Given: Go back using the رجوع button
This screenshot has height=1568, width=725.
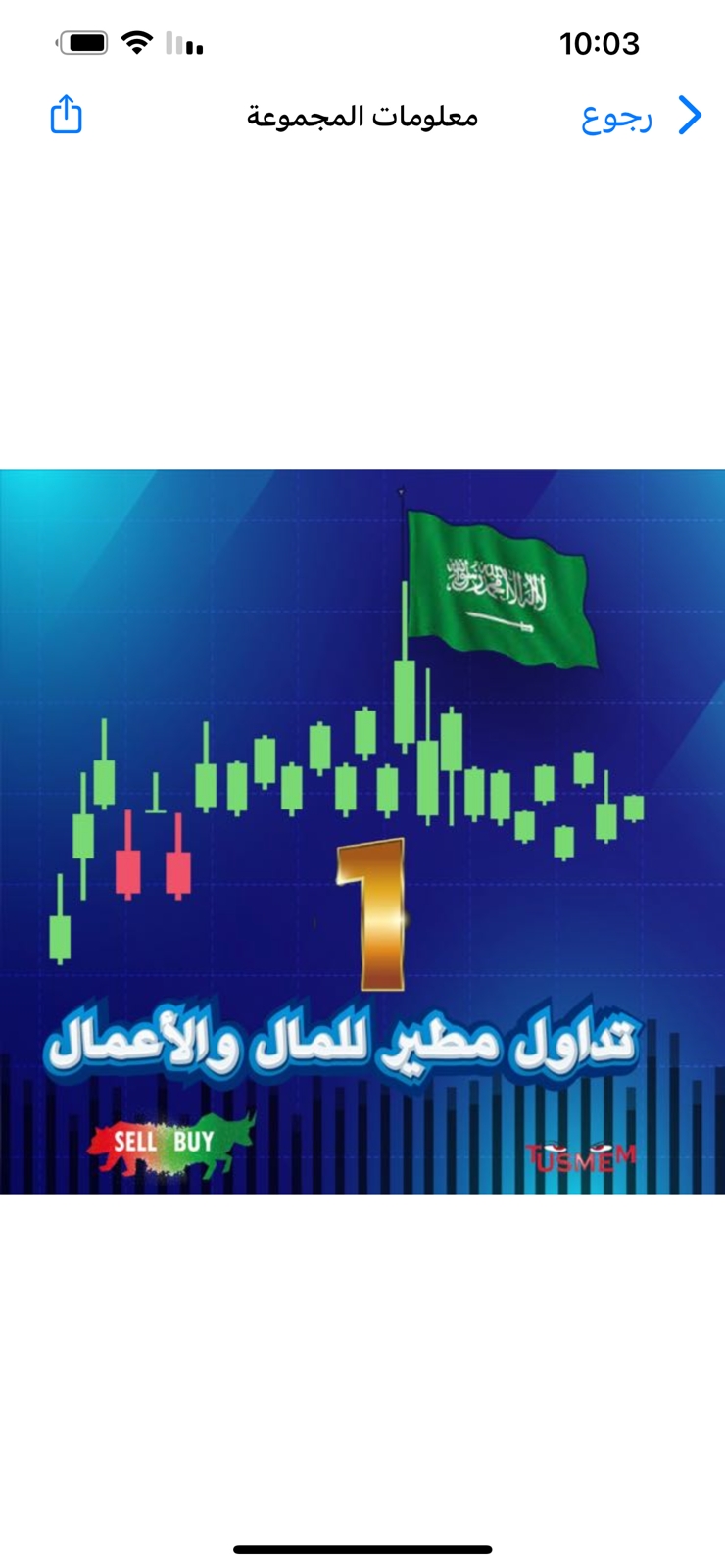Looking at the screenshot, I should coord(641,116).
